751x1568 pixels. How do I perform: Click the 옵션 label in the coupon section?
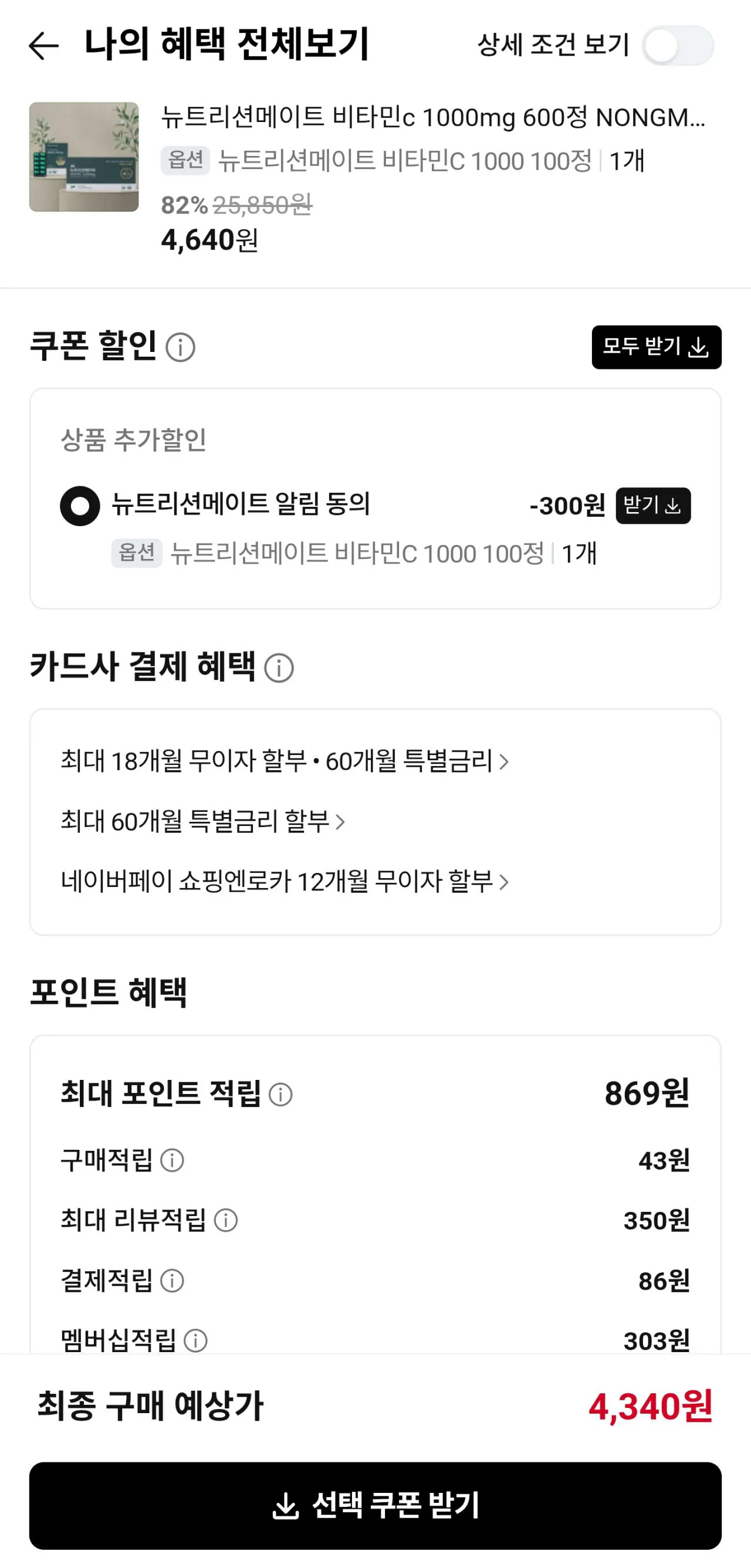137,551
